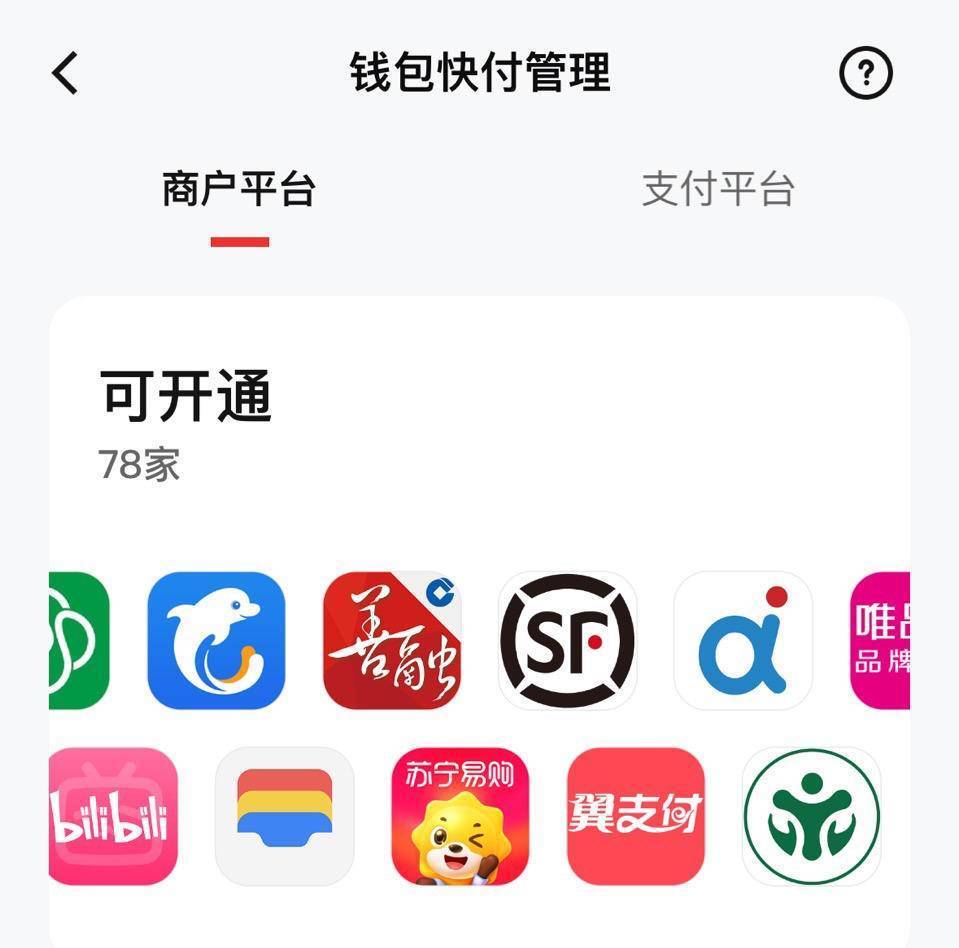Open the 苏宁易购 merchant icon

[460, 816]
